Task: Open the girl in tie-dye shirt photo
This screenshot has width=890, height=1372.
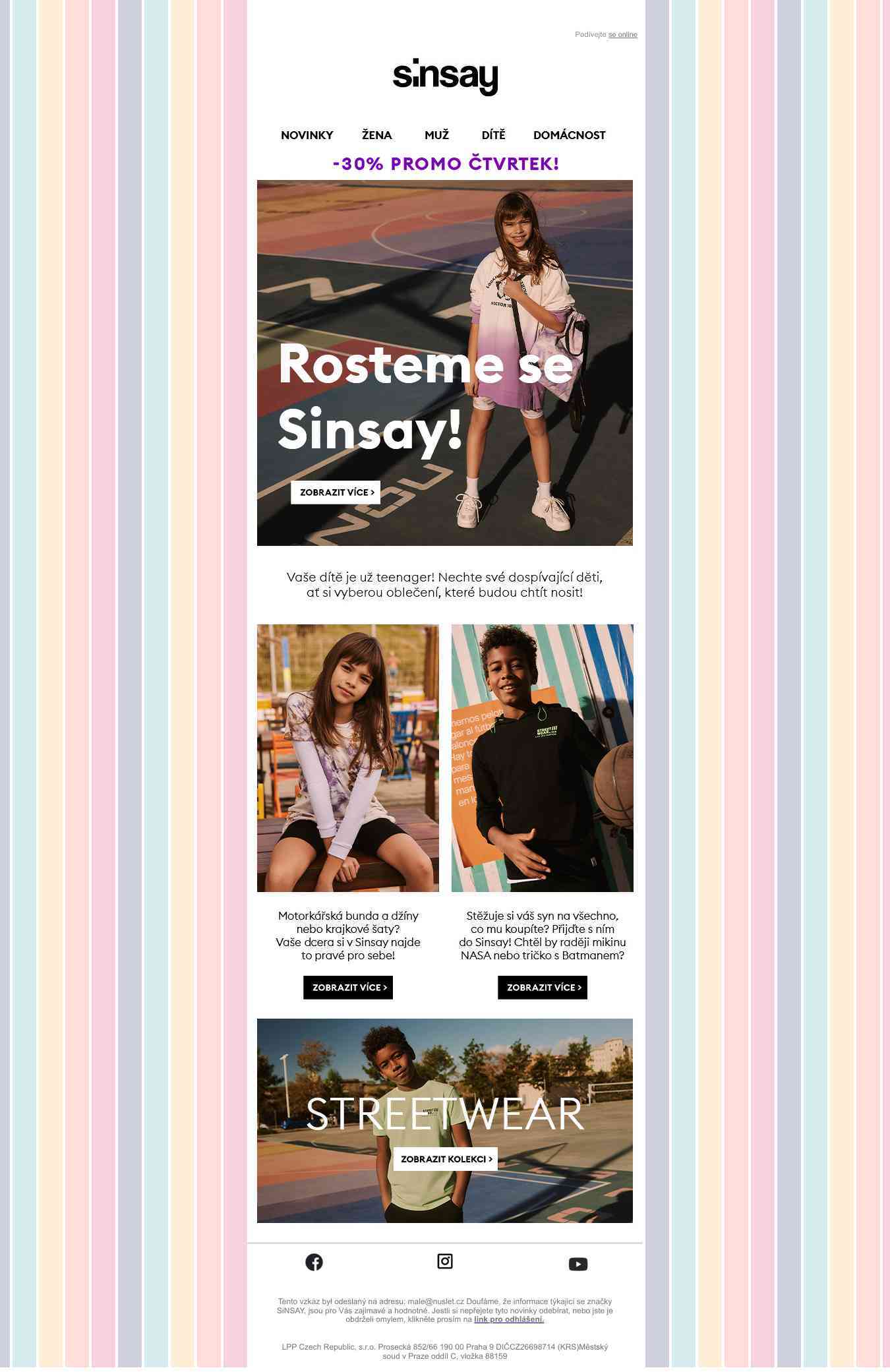Action: (x=347, y=758)
